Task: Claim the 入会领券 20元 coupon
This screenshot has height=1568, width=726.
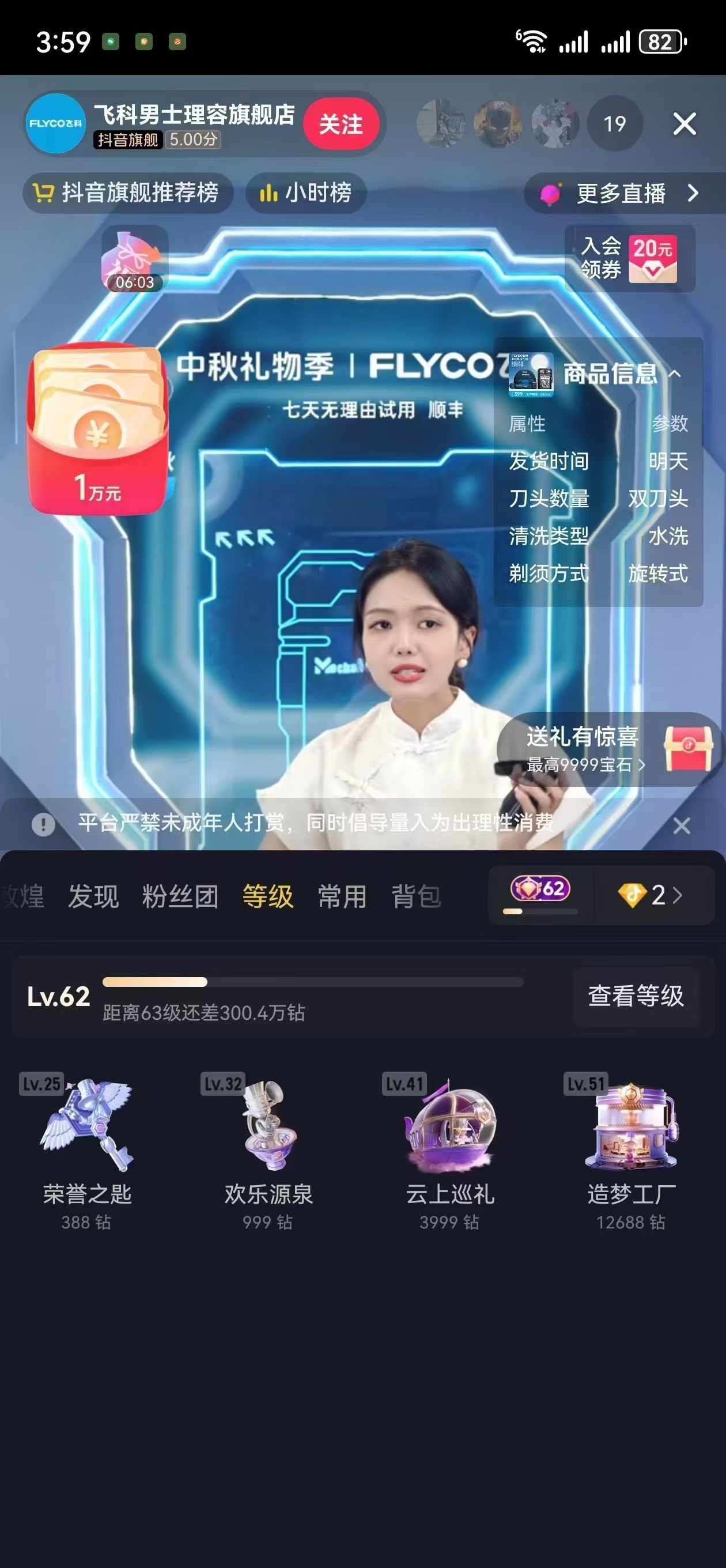Action: [630, 259]
